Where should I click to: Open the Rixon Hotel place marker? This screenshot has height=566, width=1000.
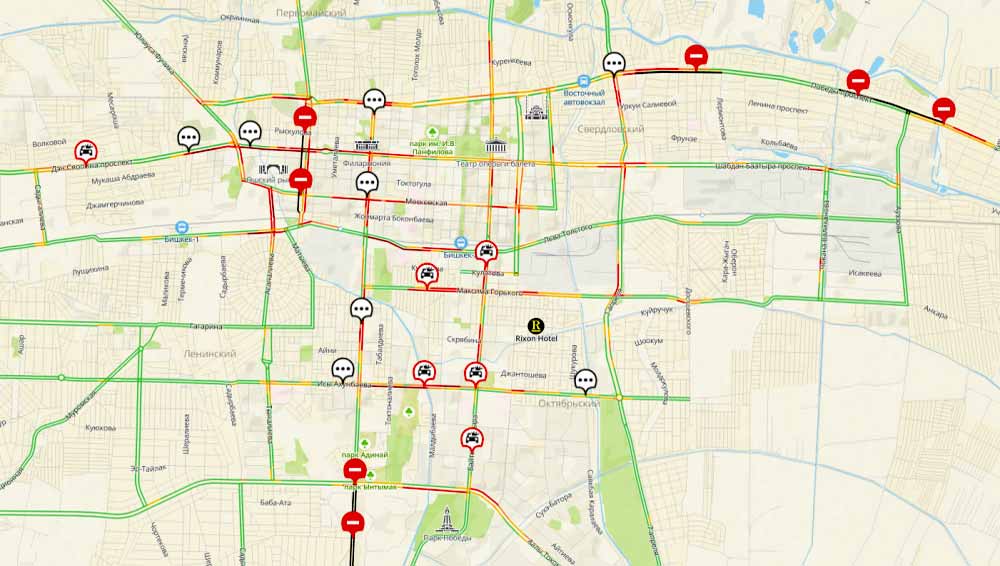[537, 325]
